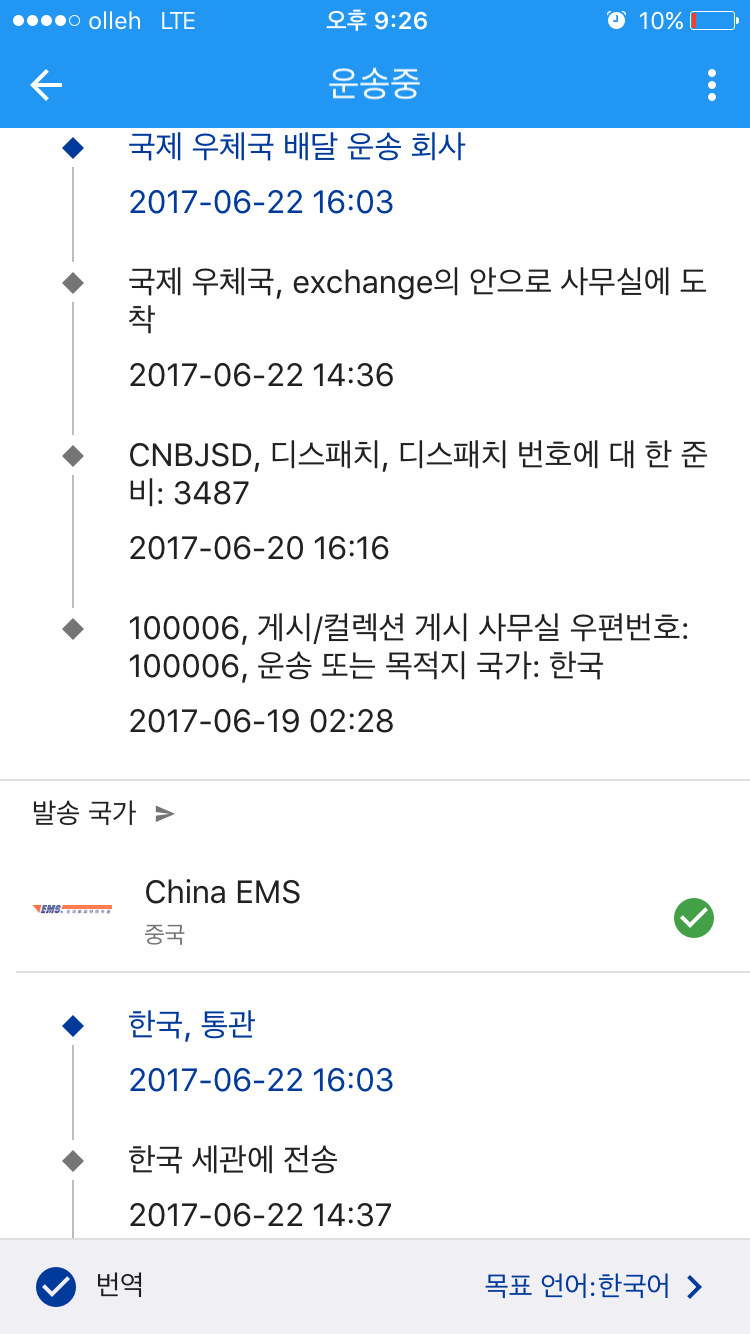Toggle the 번역 translation checkbox

56,1286
